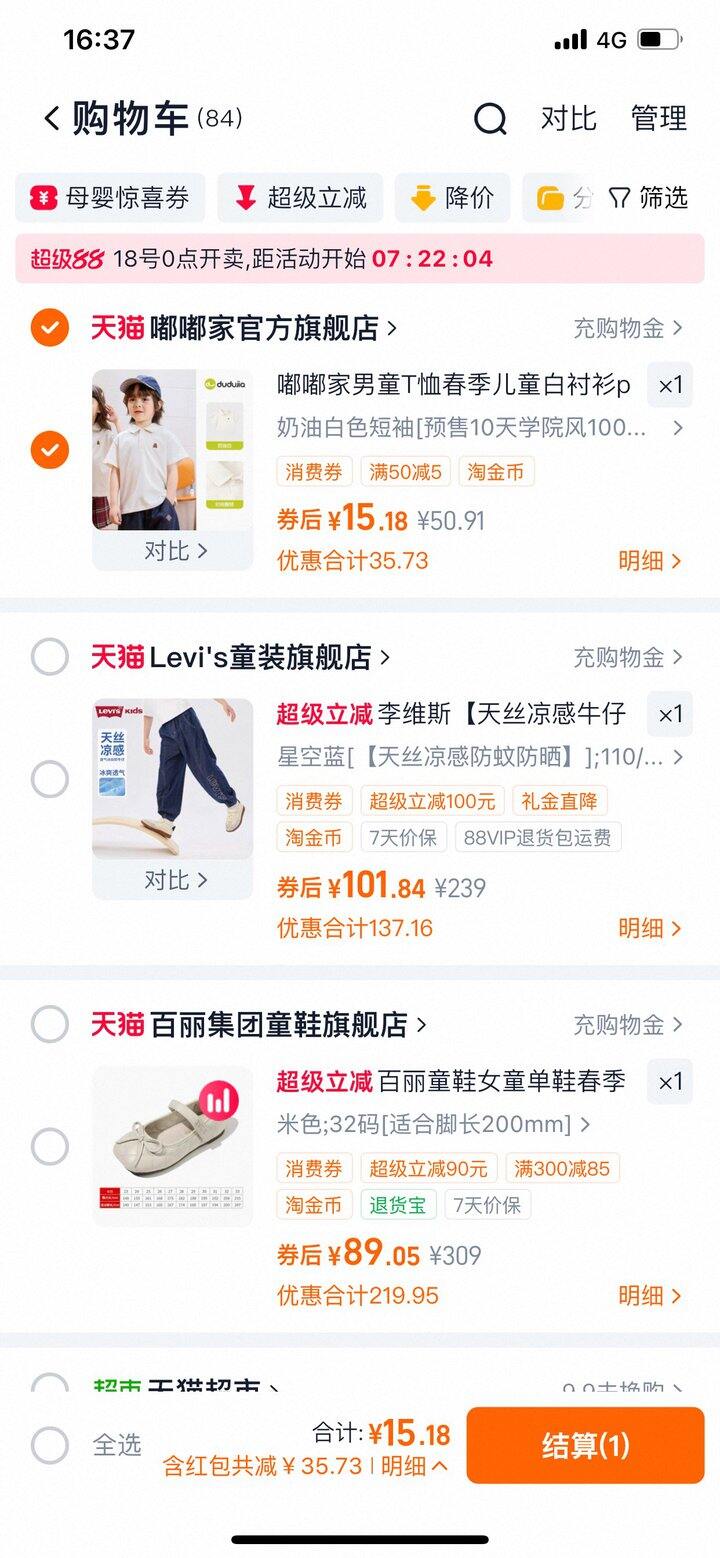Open 充购物金 for 百丽集团童鞋旗舰店
The image size is (720, 1558).
pos(628,1025)
